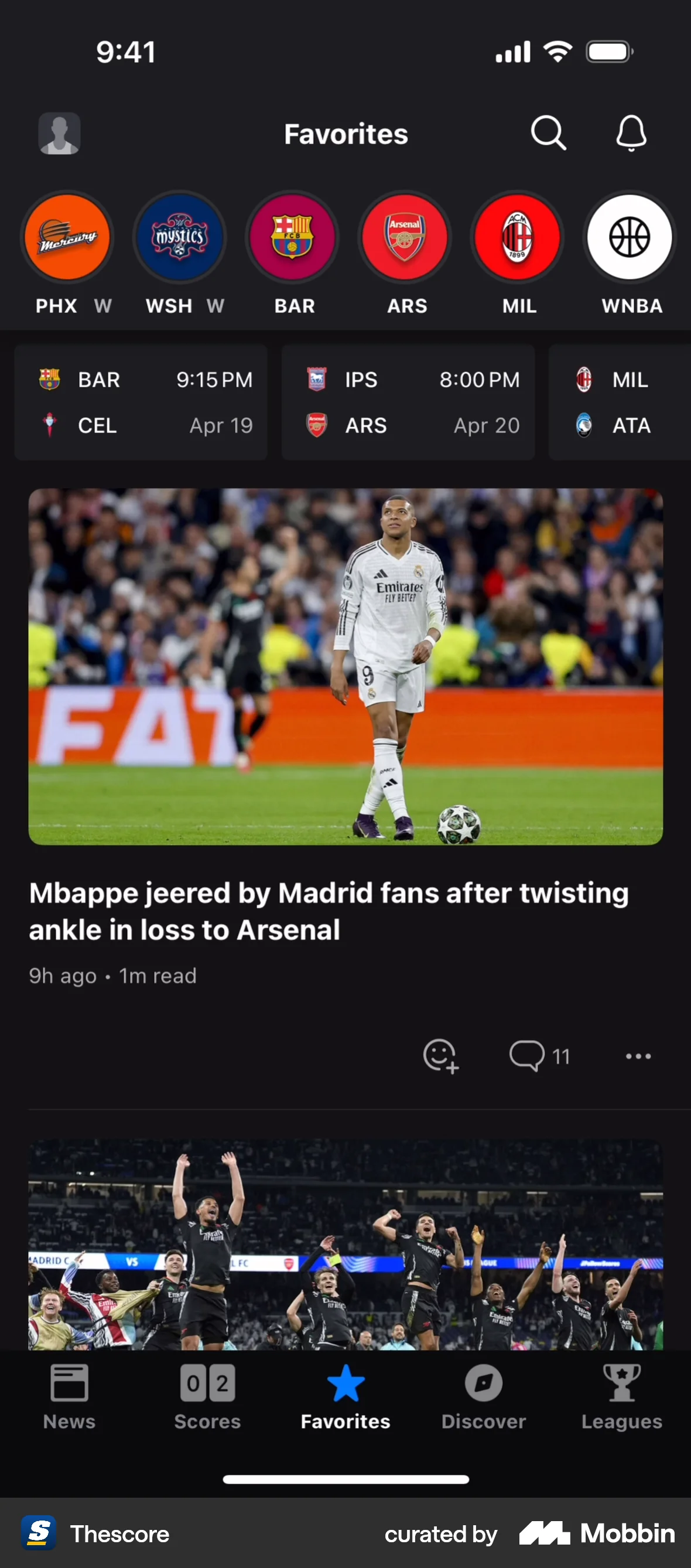The height and width of the screenshot is (1568, 691).
Task: Open the search icon
Action: coord(548,134)
